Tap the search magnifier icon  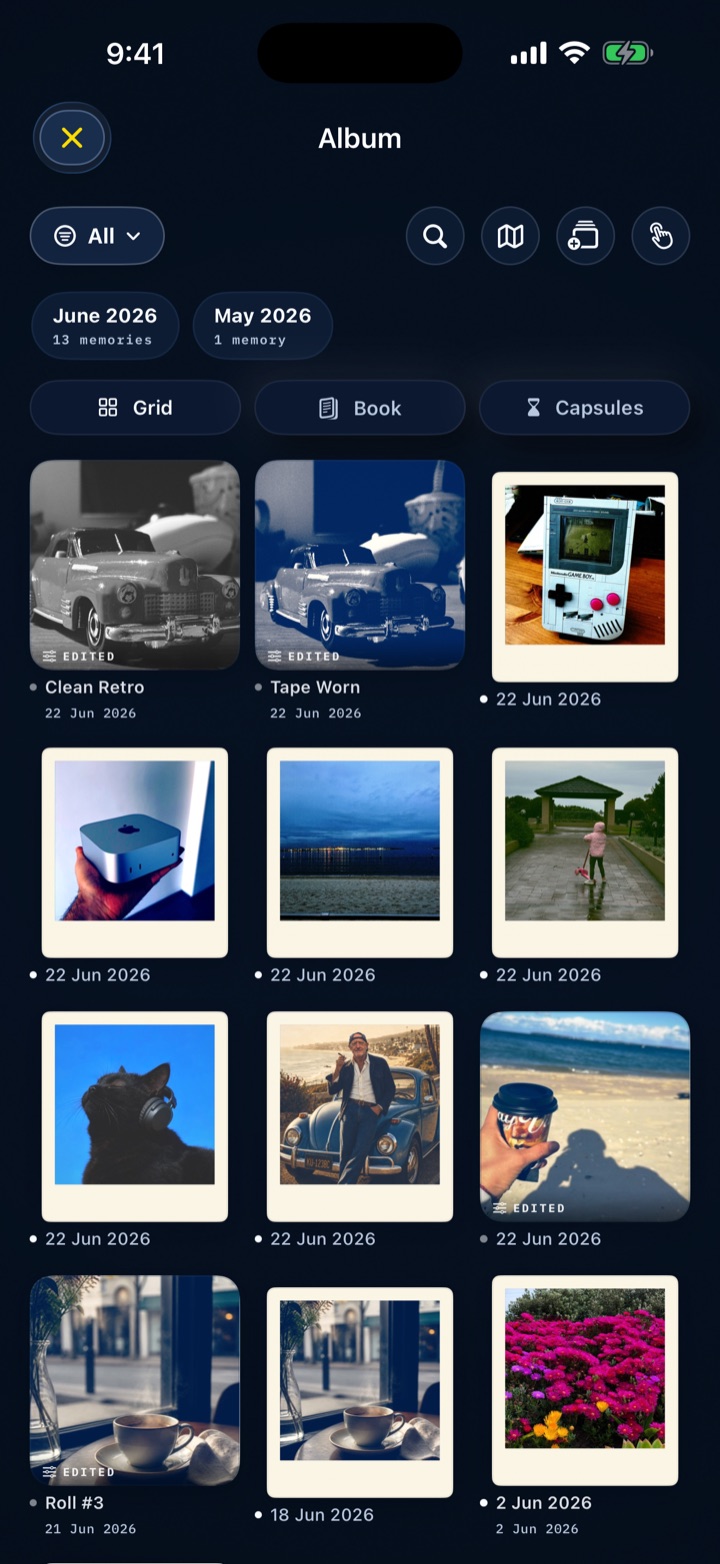[435, 236]
